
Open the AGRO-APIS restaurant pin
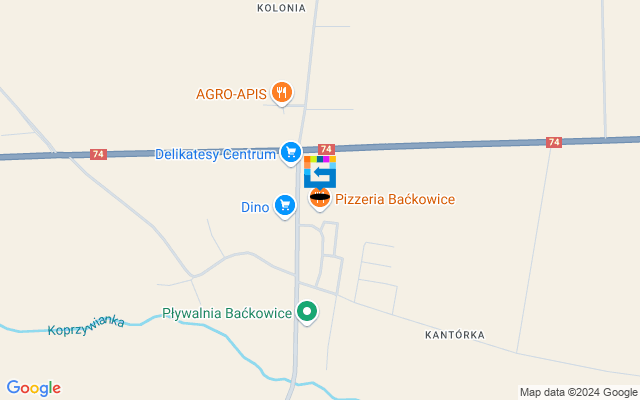(283, 93)
